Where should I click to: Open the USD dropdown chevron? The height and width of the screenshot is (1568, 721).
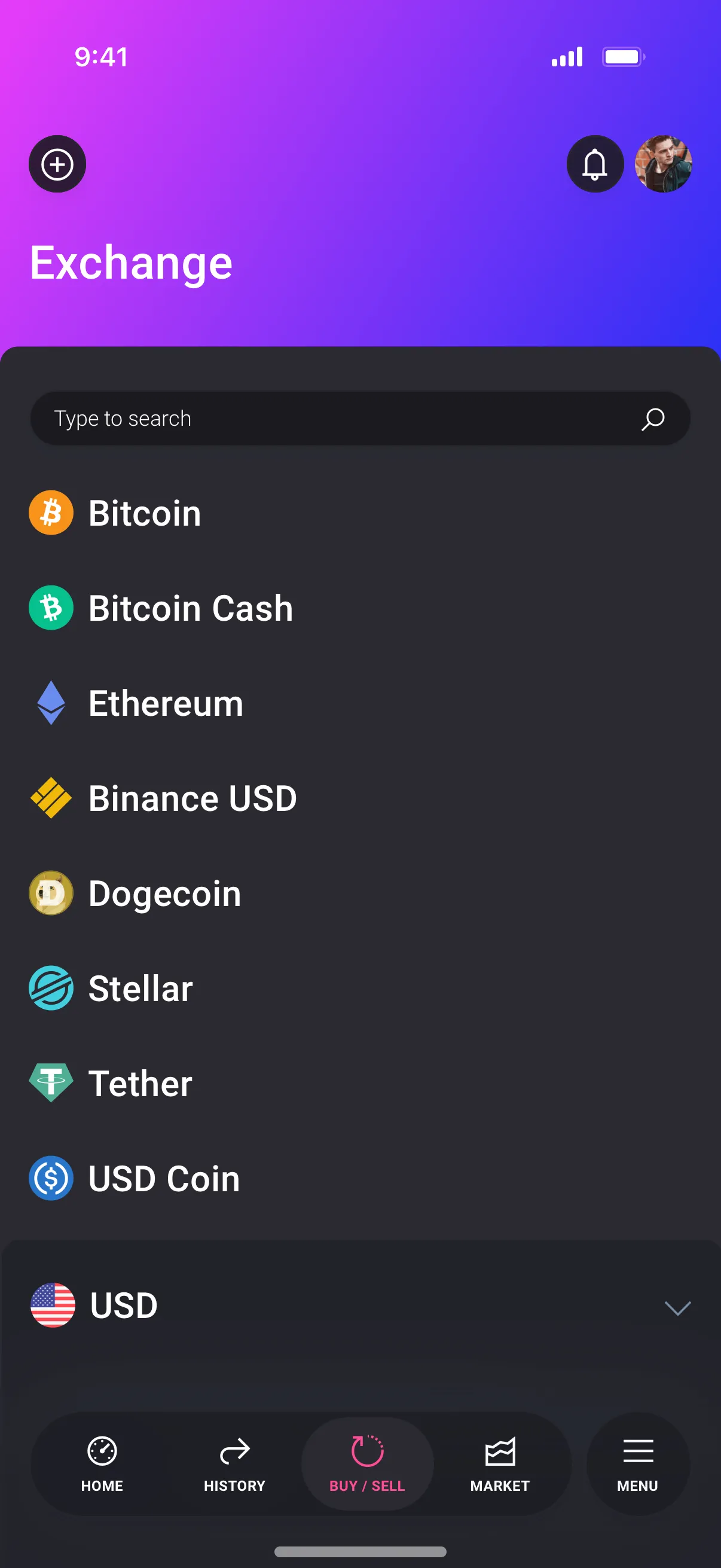[678, 1307]
